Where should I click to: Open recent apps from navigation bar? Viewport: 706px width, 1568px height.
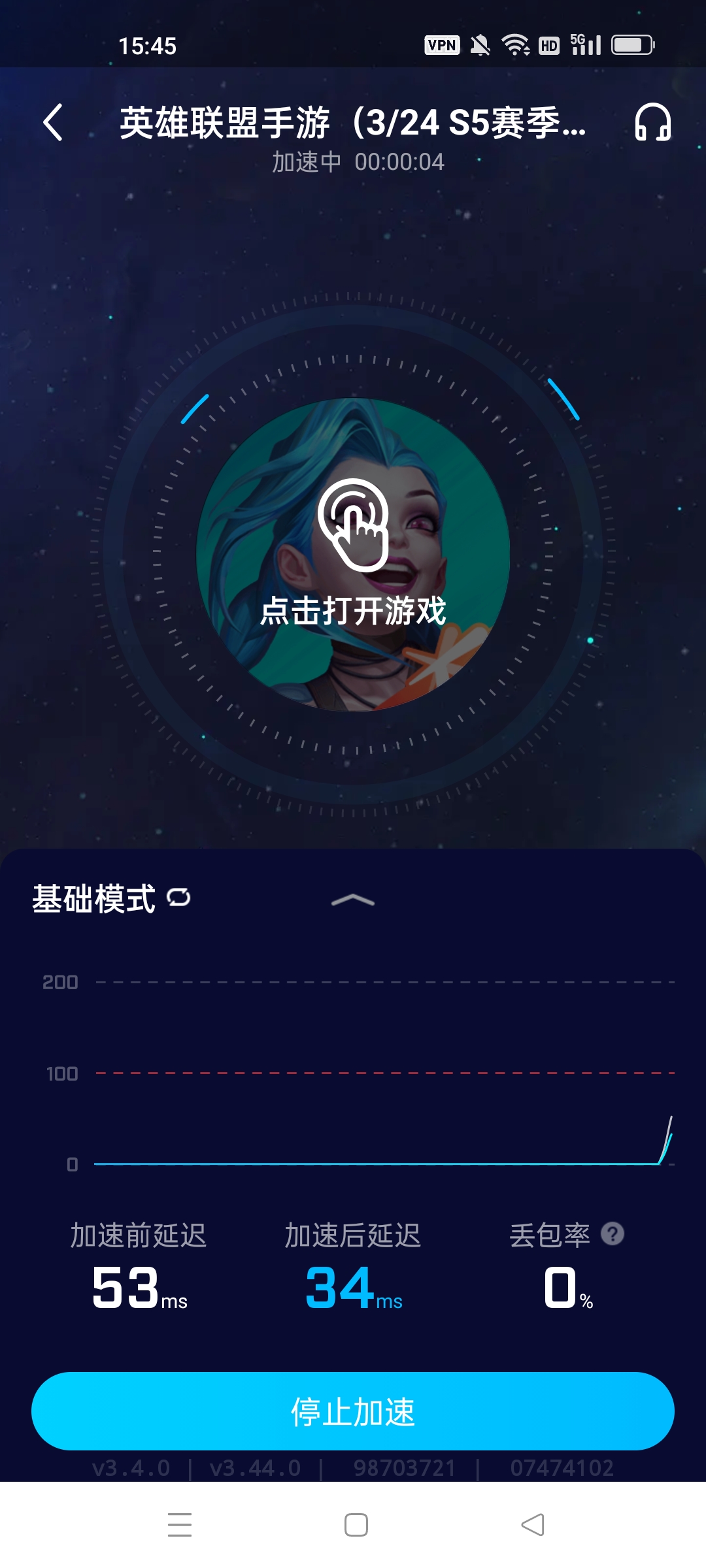[180, 1525]
